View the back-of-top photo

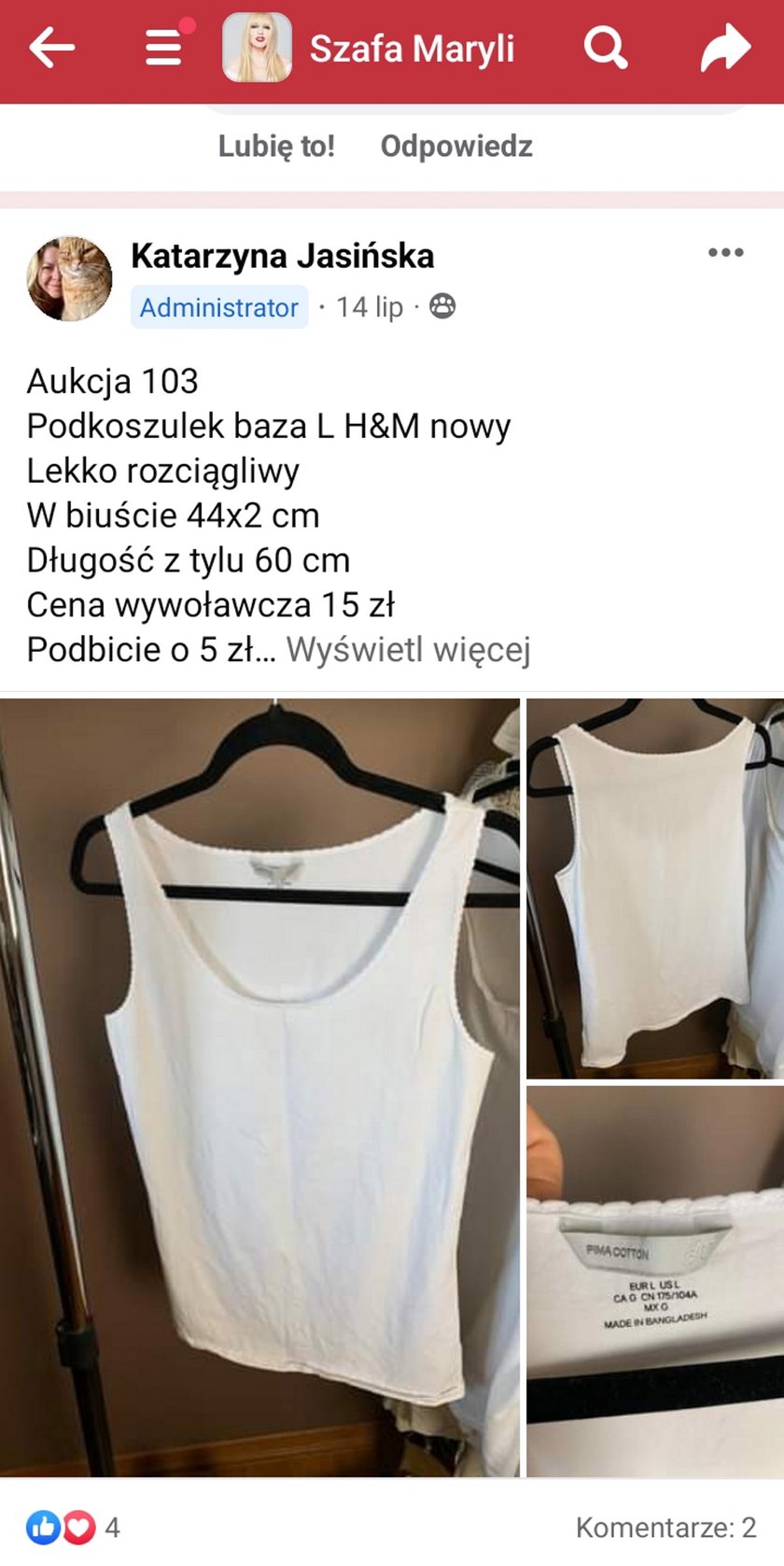pos(655,888)
